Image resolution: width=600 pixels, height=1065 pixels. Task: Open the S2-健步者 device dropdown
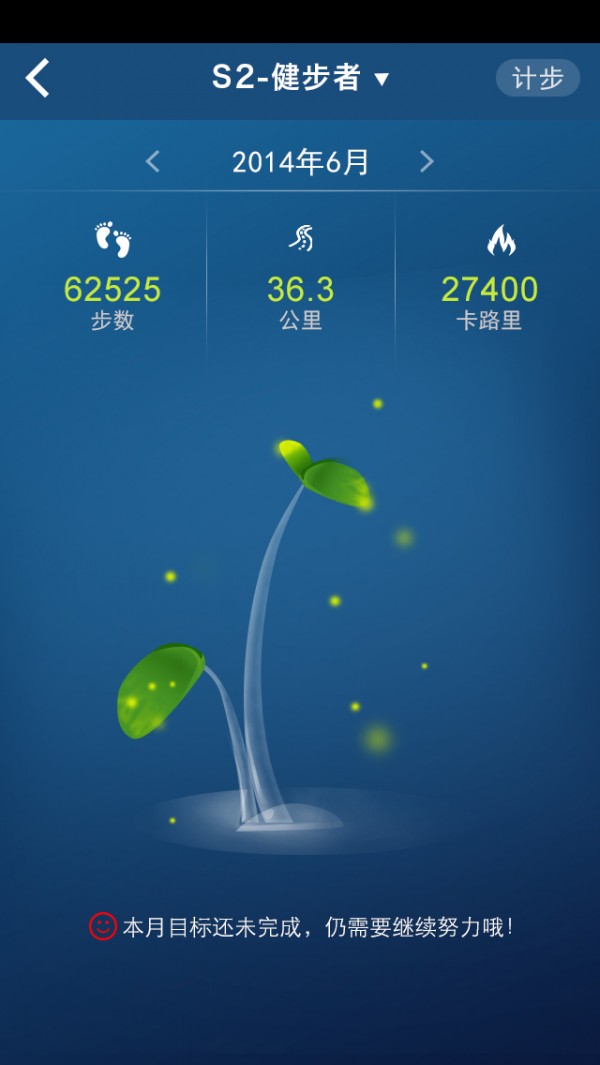click(x=300, y=78)
